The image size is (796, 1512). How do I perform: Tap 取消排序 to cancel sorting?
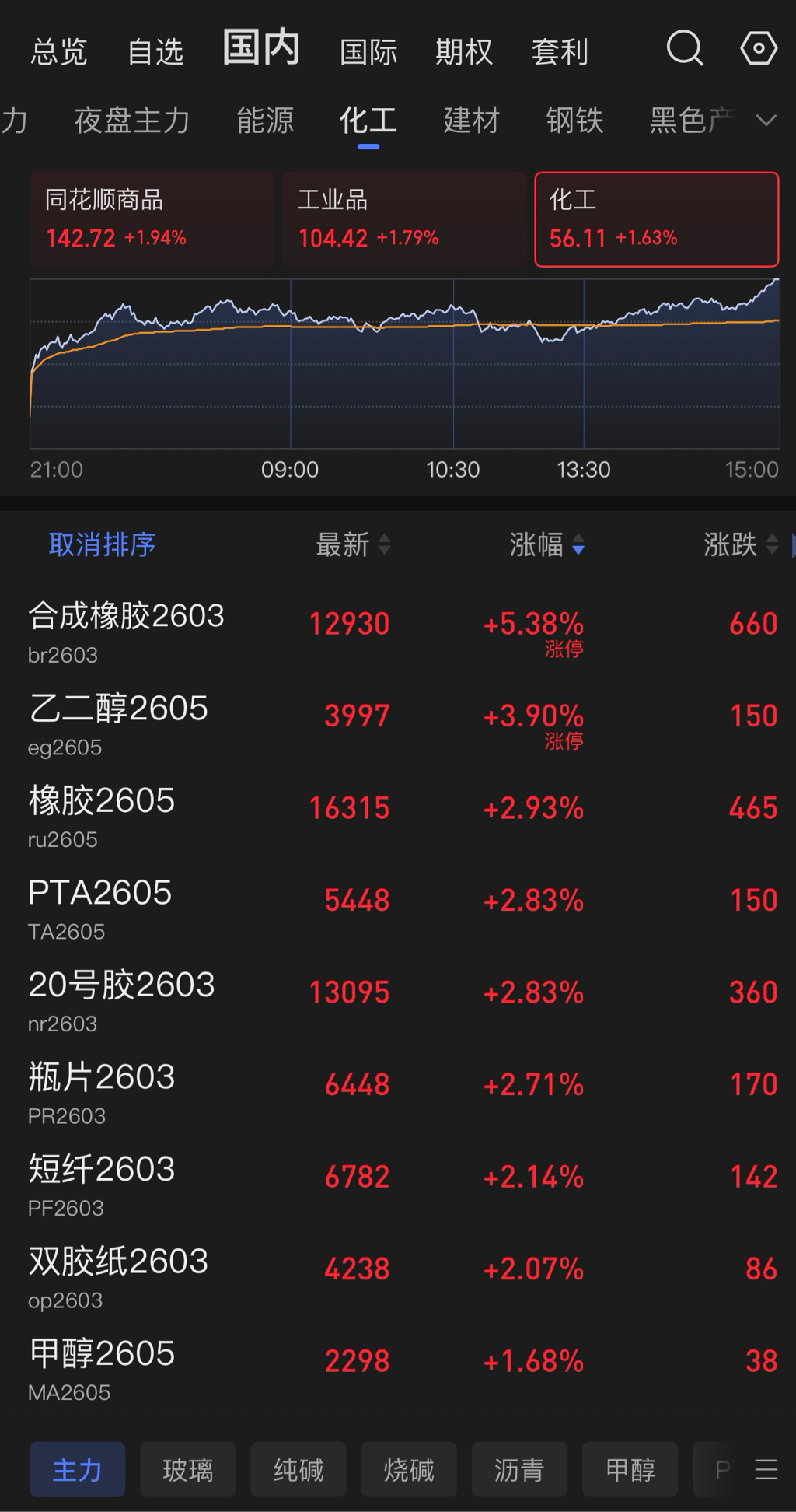102,544
